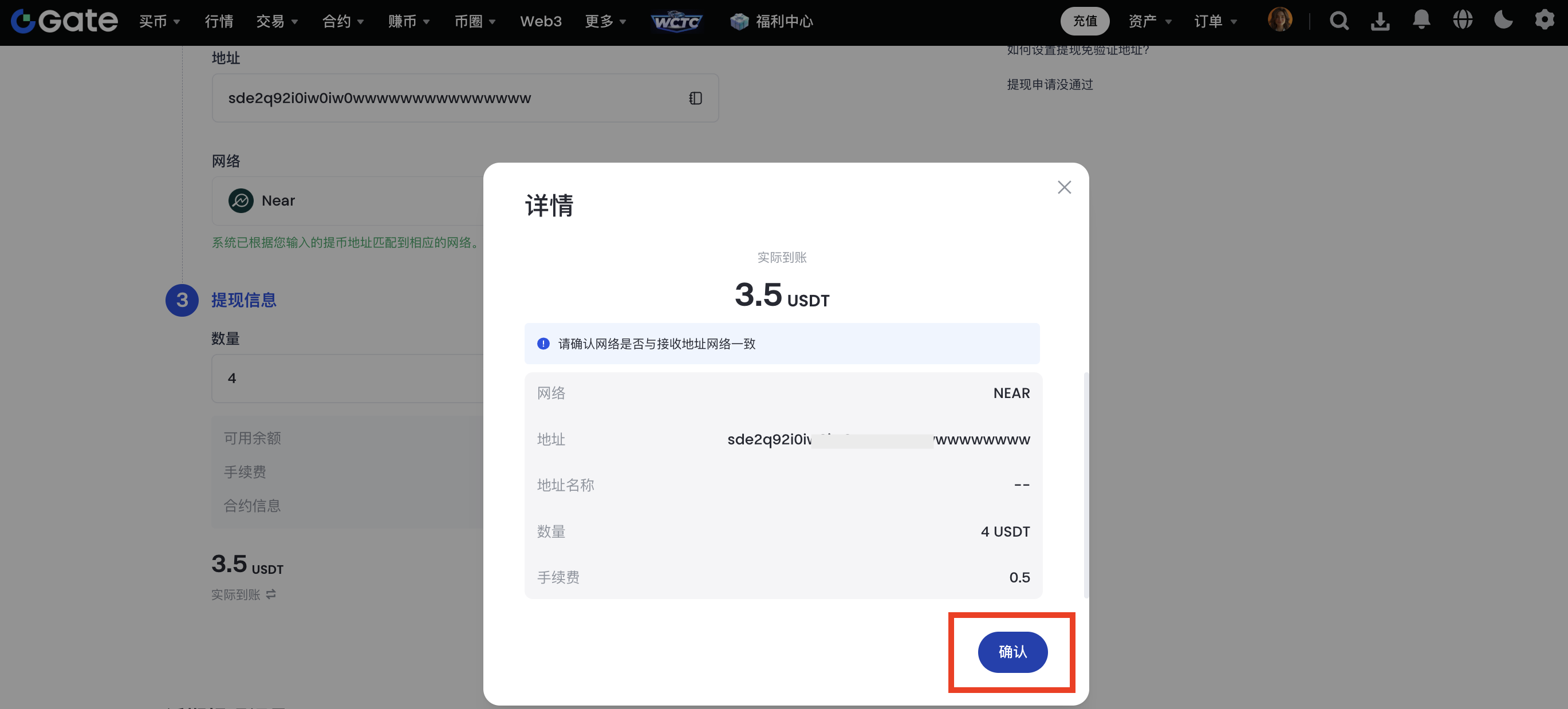Tap the 充值 deposit button
Screen dimensions: 1568x709
1084,21
